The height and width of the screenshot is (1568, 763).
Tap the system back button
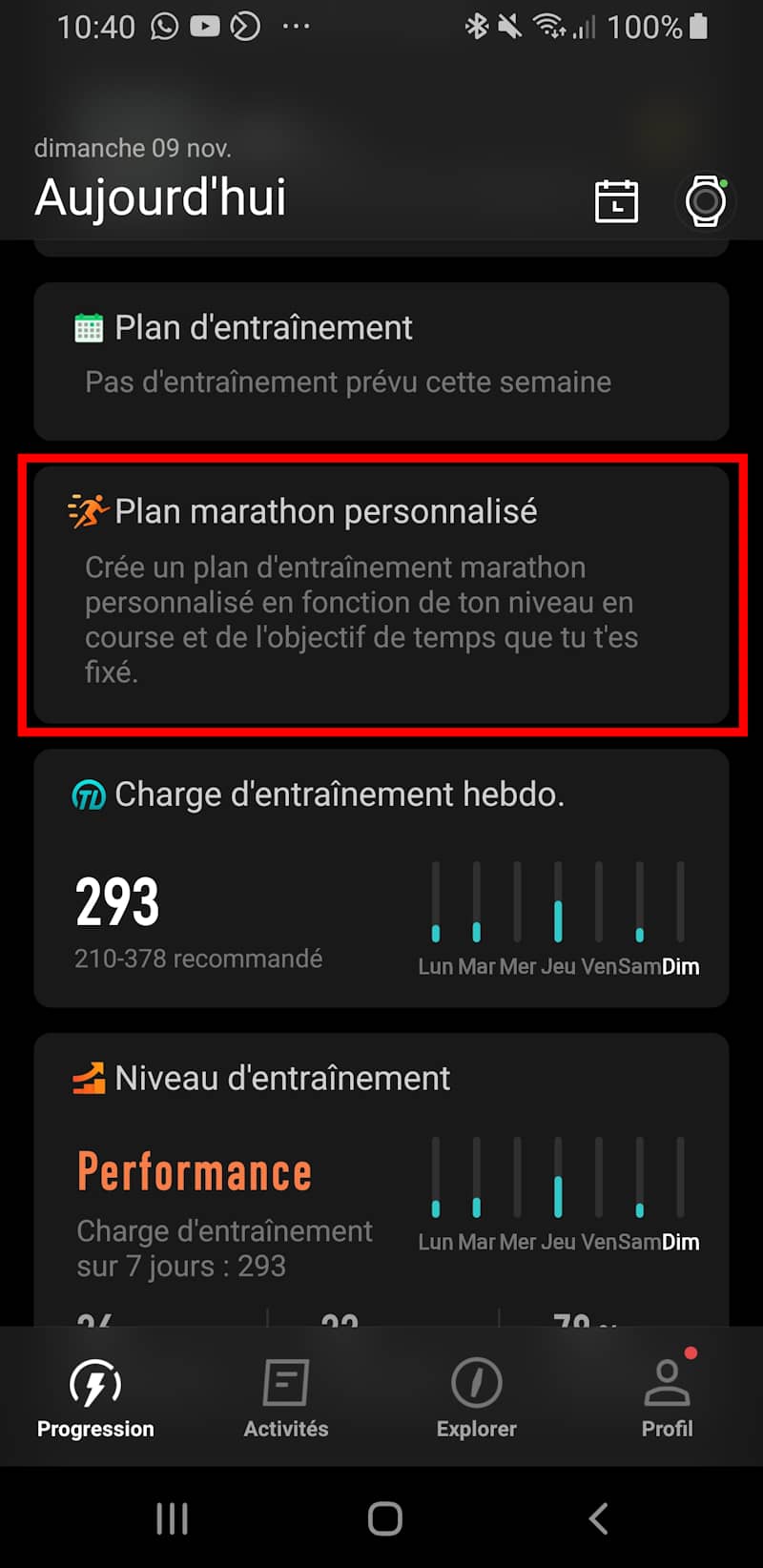[598, 1518]
